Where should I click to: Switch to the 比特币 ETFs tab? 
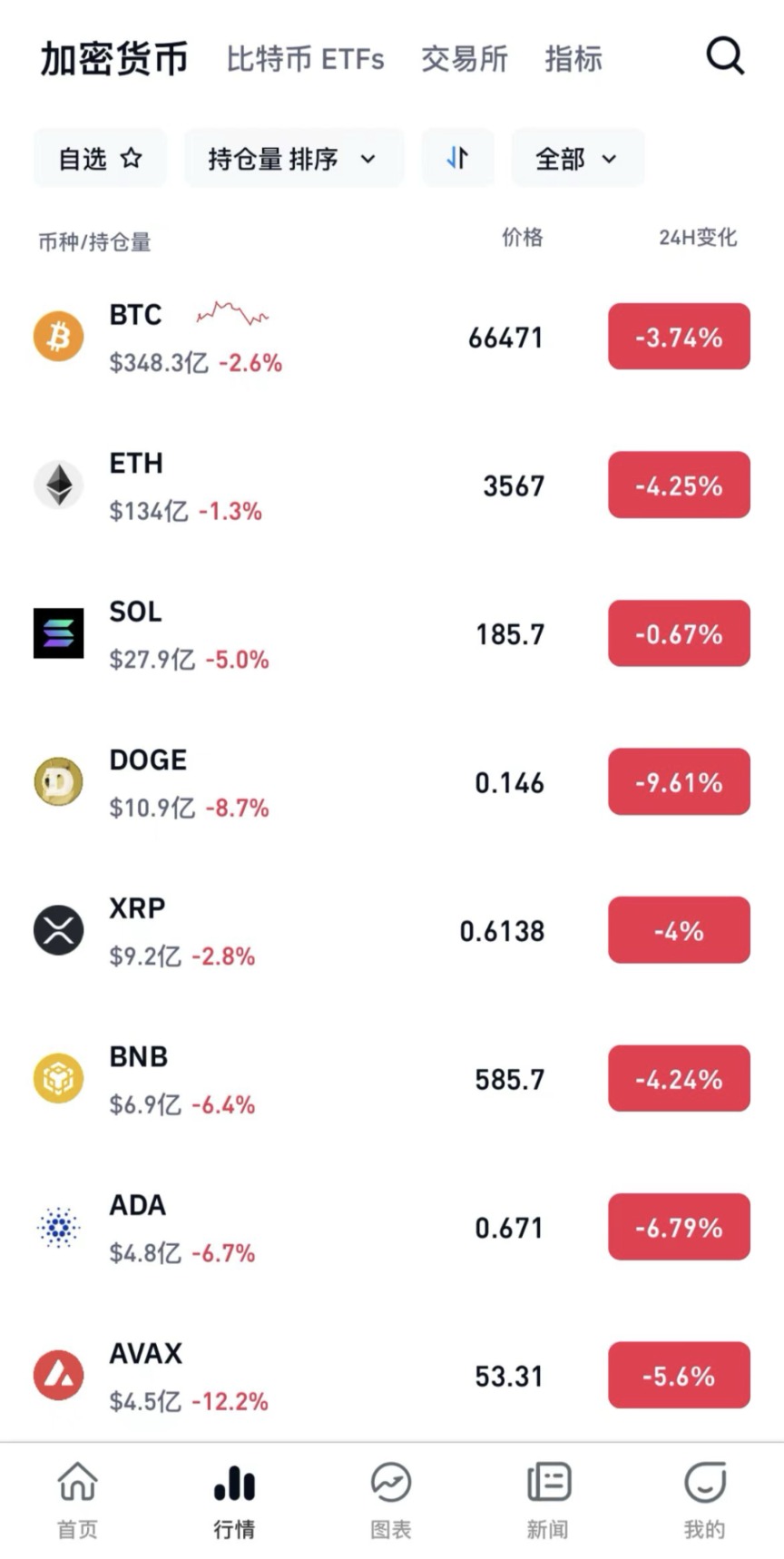[306, 58]
